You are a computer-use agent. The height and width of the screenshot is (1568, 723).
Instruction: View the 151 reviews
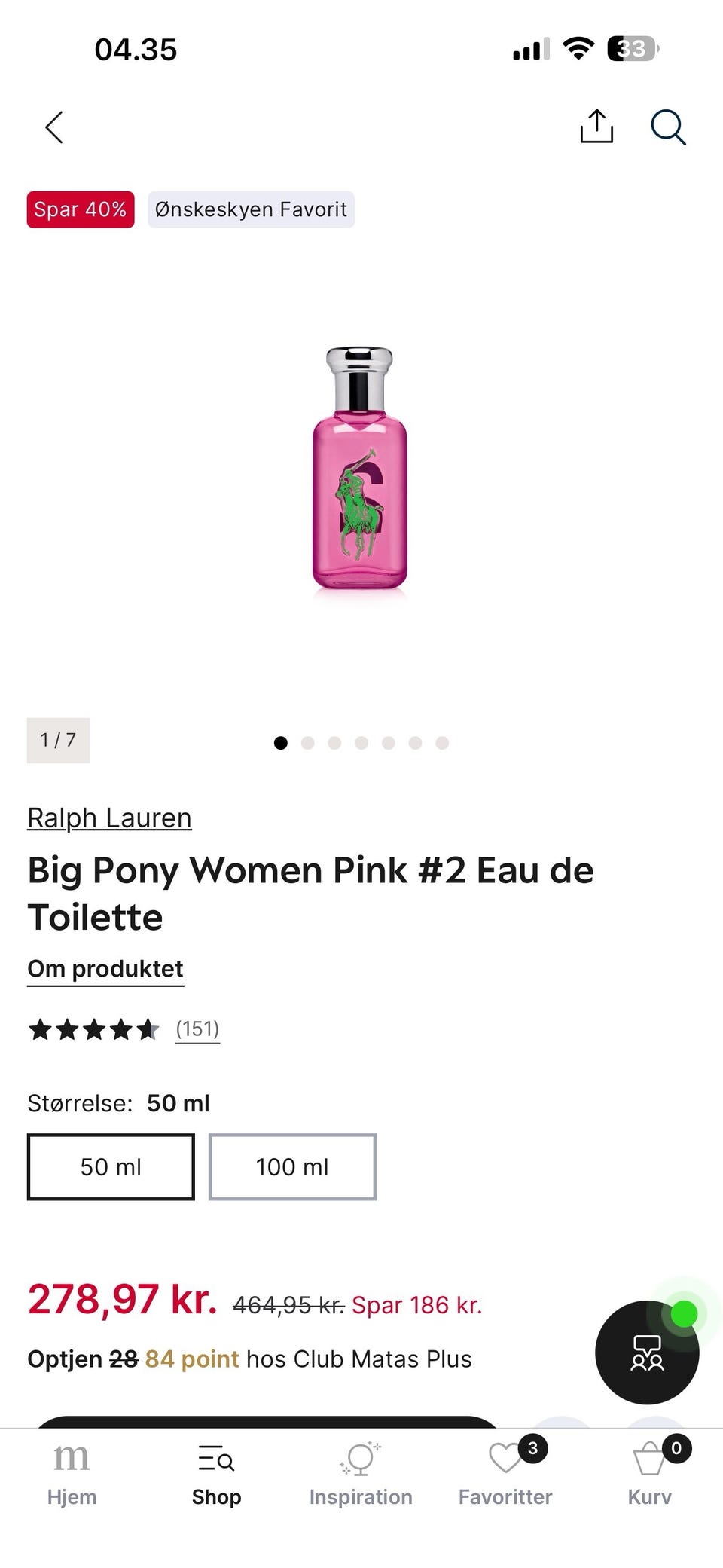(x=197, y=1029)
